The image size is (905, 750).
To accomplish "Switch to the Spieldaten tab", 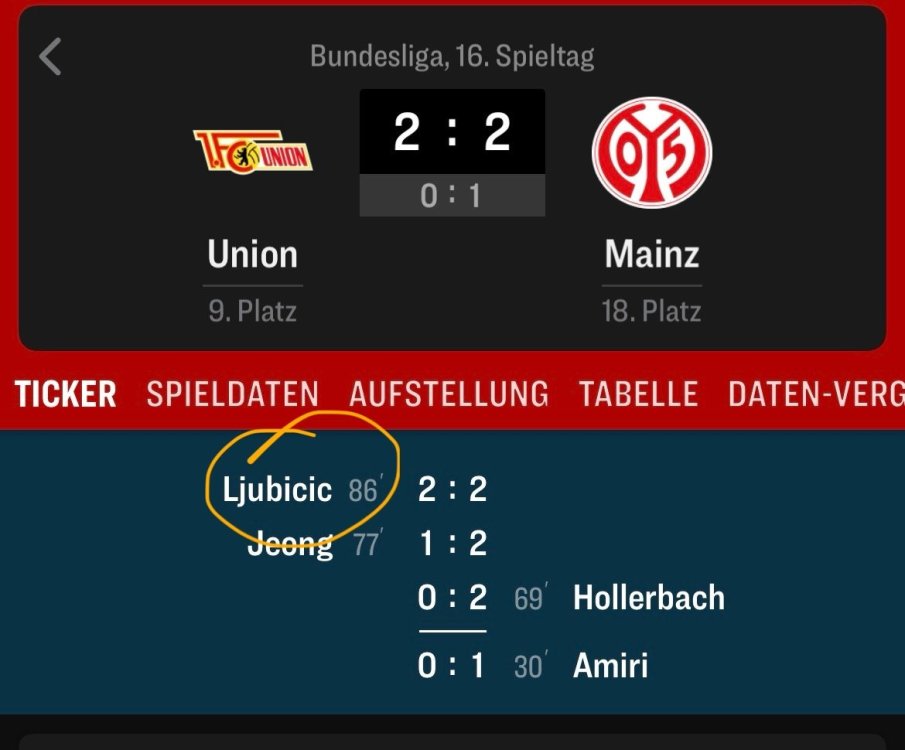I will click(x=232, y=394).
